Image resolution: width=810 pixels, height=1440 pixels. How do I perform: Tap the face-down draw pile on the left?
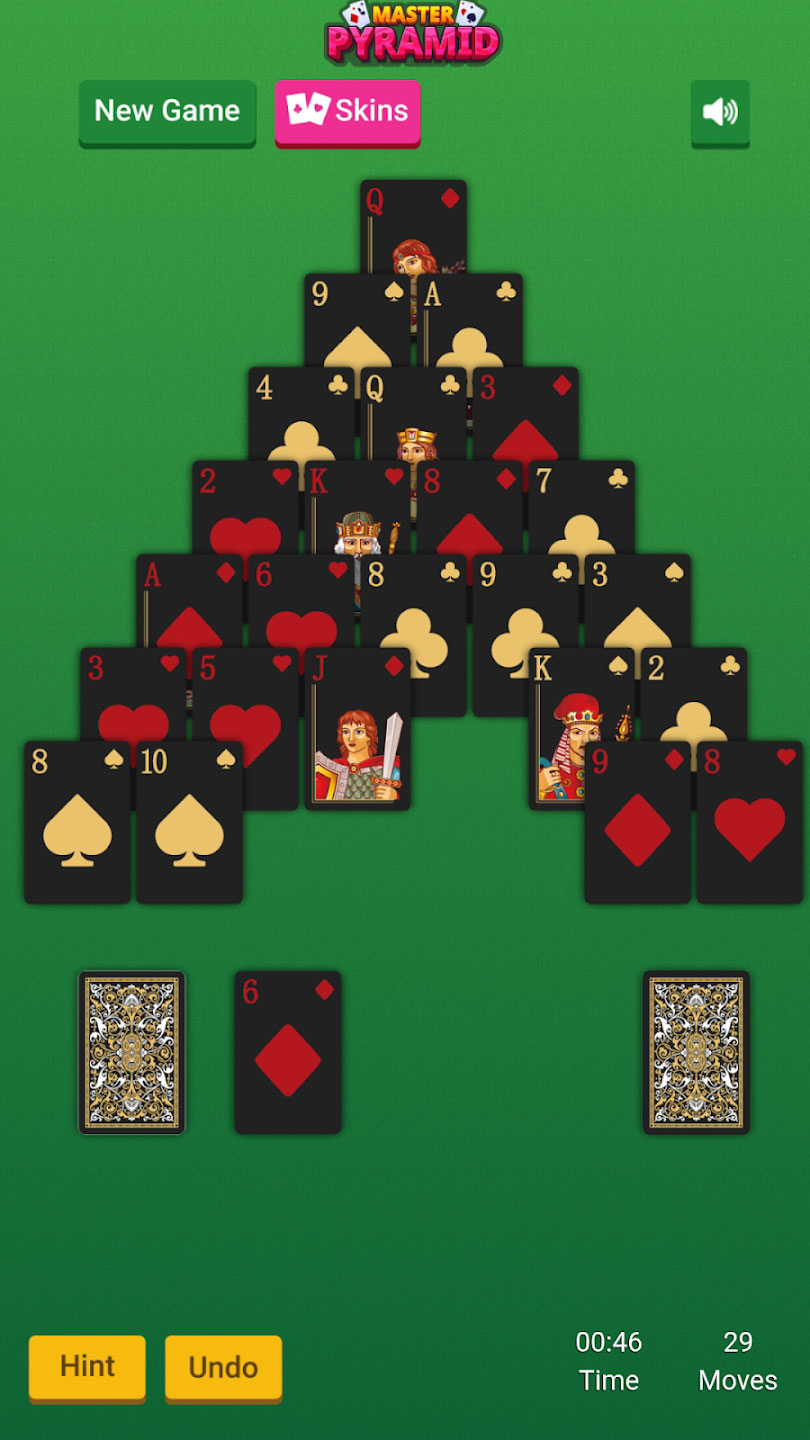131,1050
